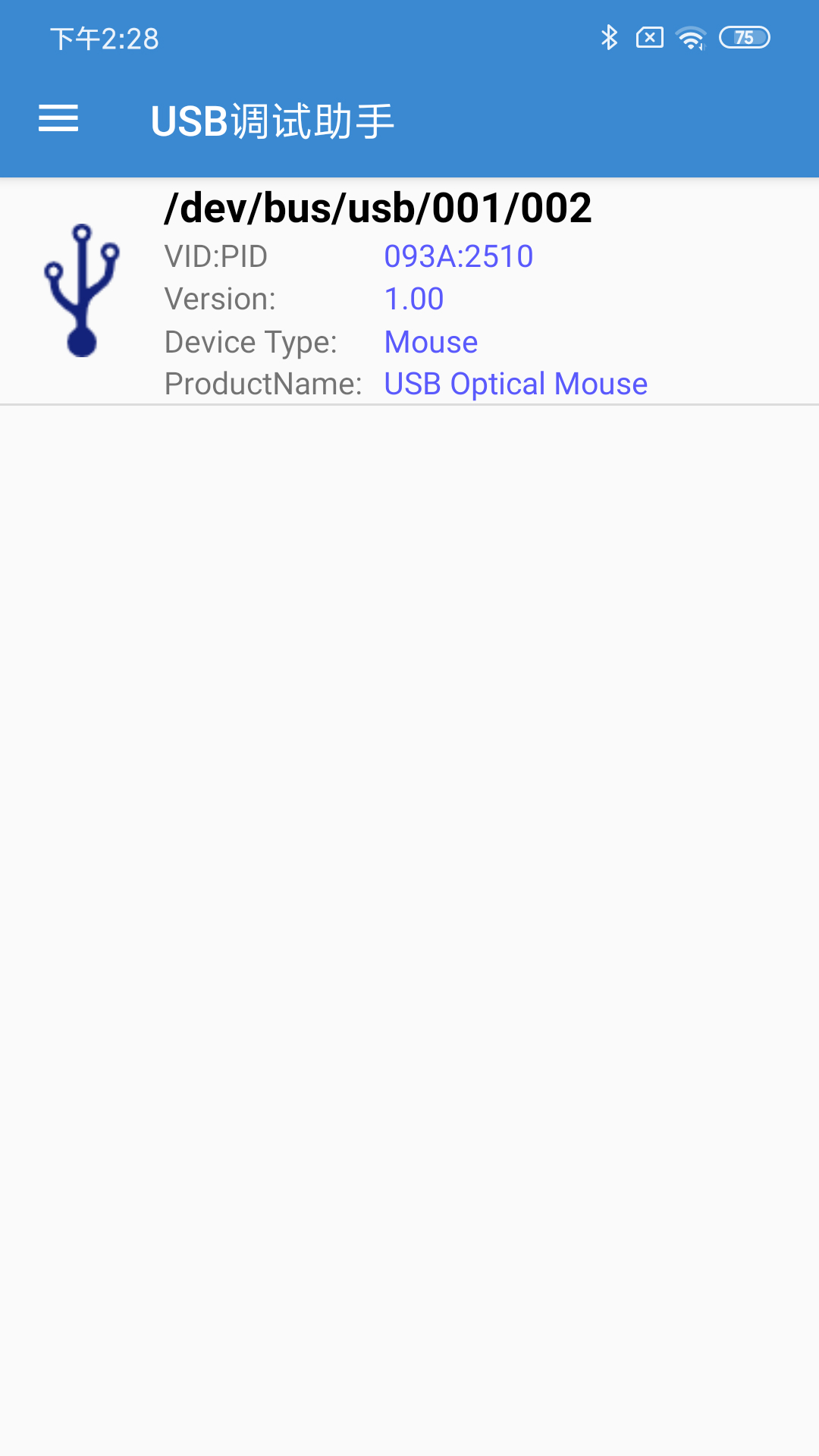Click the Device Type label
This screenshot has width=819, height=1456.
click(250, 341)
